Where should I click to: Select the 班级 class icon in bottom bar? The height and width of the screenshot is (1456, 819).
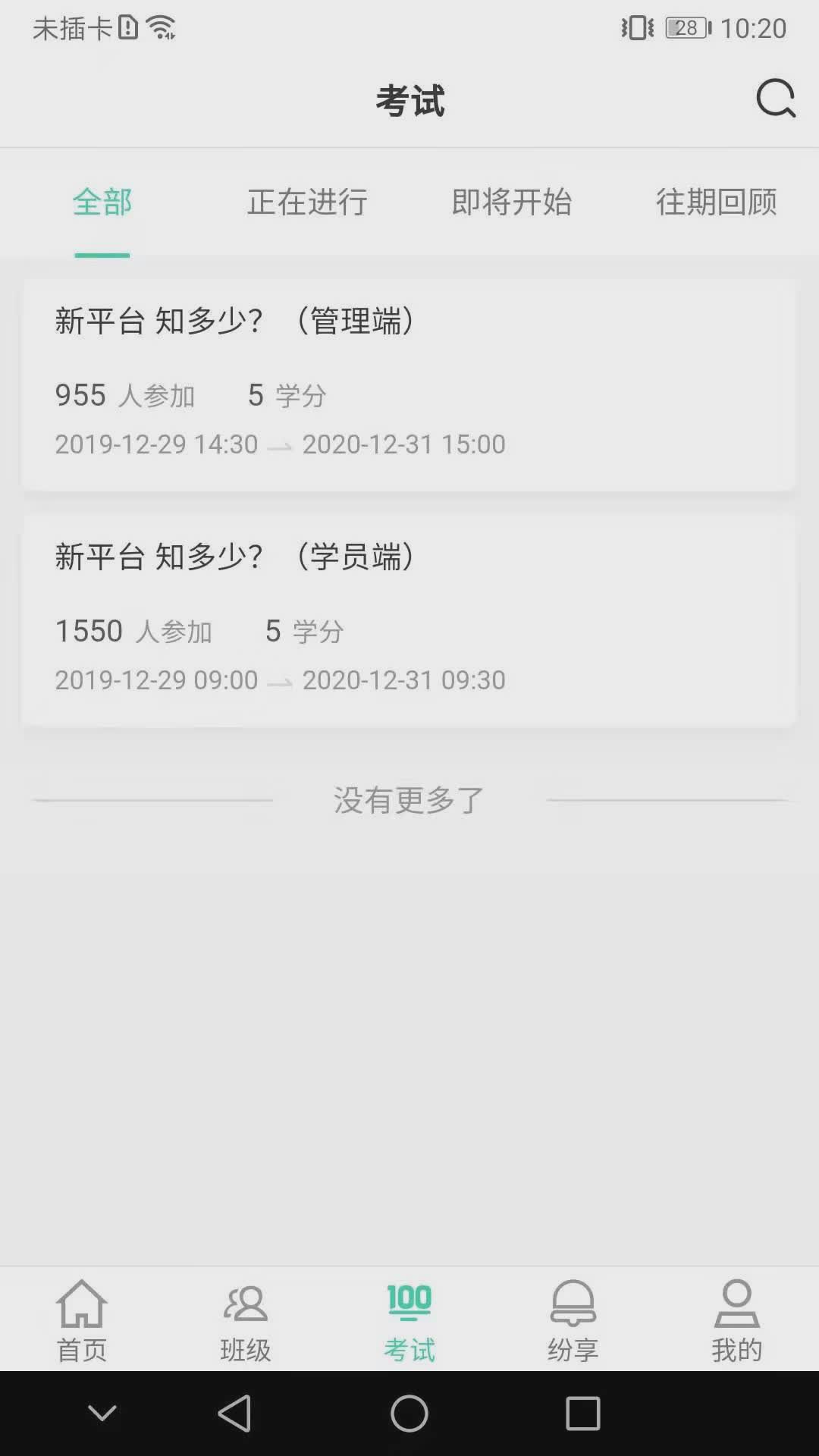pos(246,1319)
